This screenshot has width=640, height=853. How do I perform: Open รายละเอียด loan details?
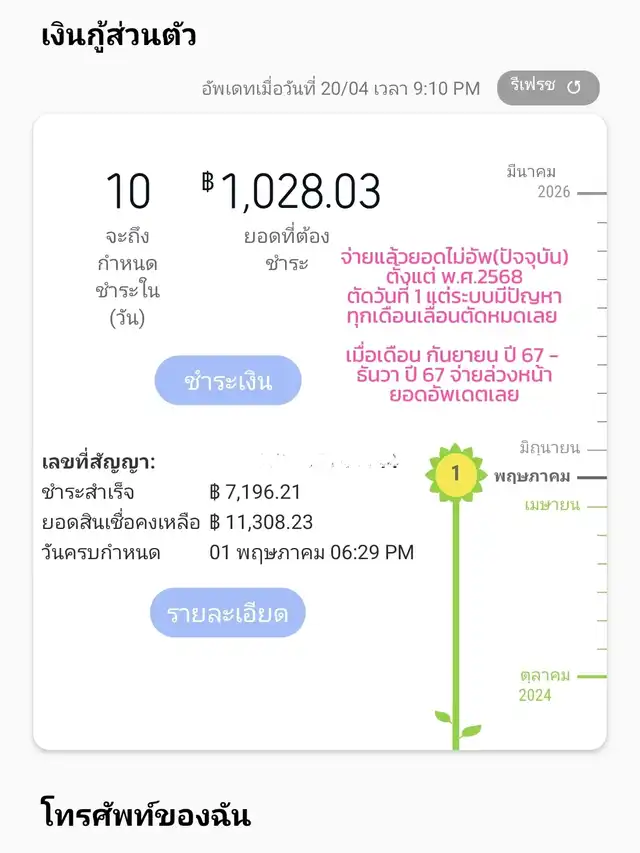coord(227,613)
